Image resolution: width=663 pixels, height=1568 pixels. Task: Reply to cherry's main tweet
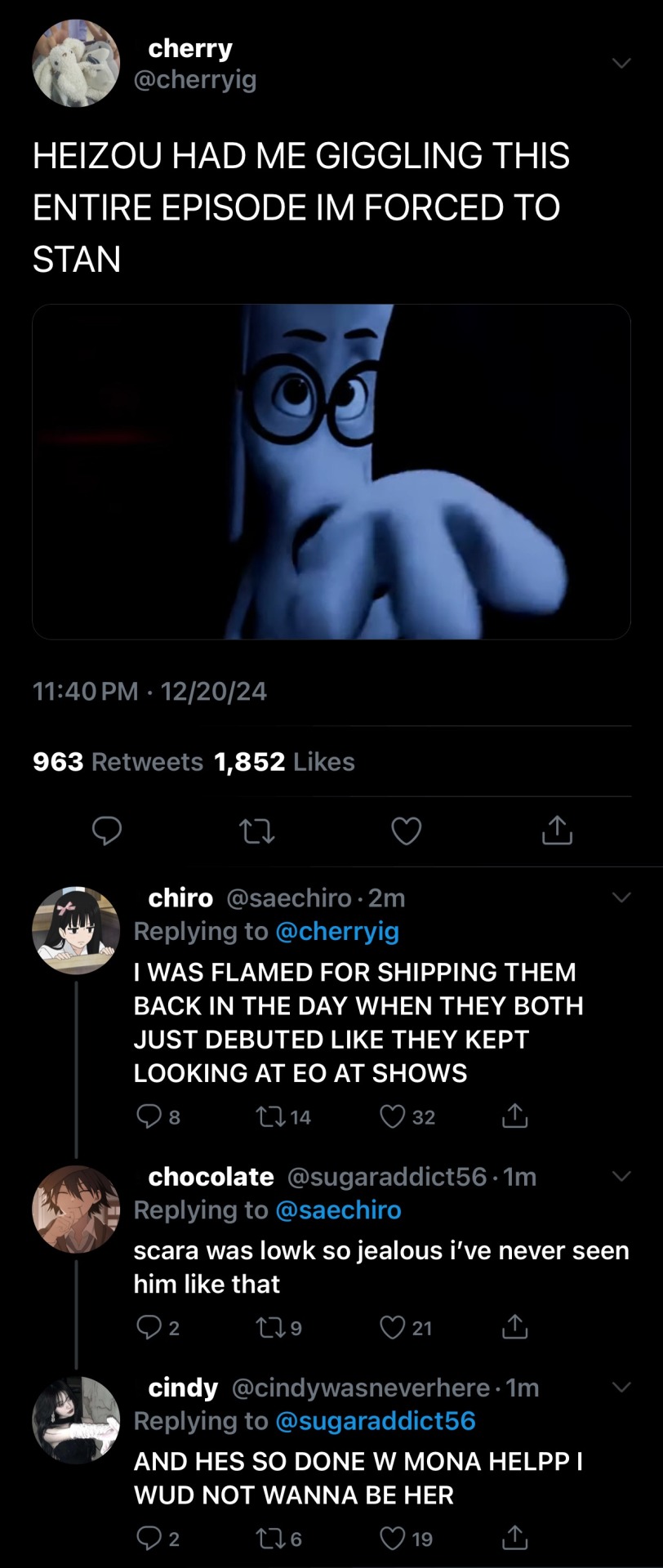coord(106,831)
